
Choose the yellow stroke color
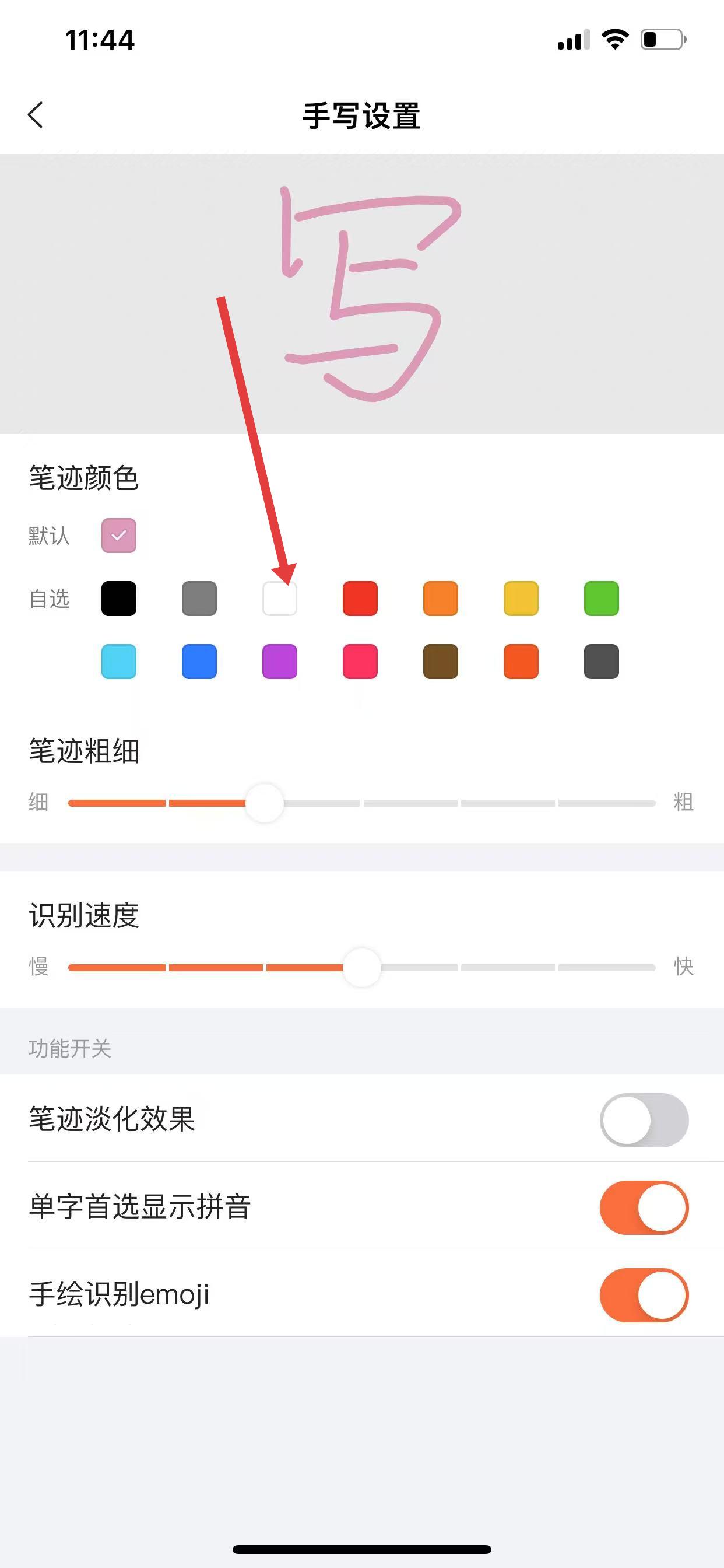pyautogui.click(x=521, y=598)
